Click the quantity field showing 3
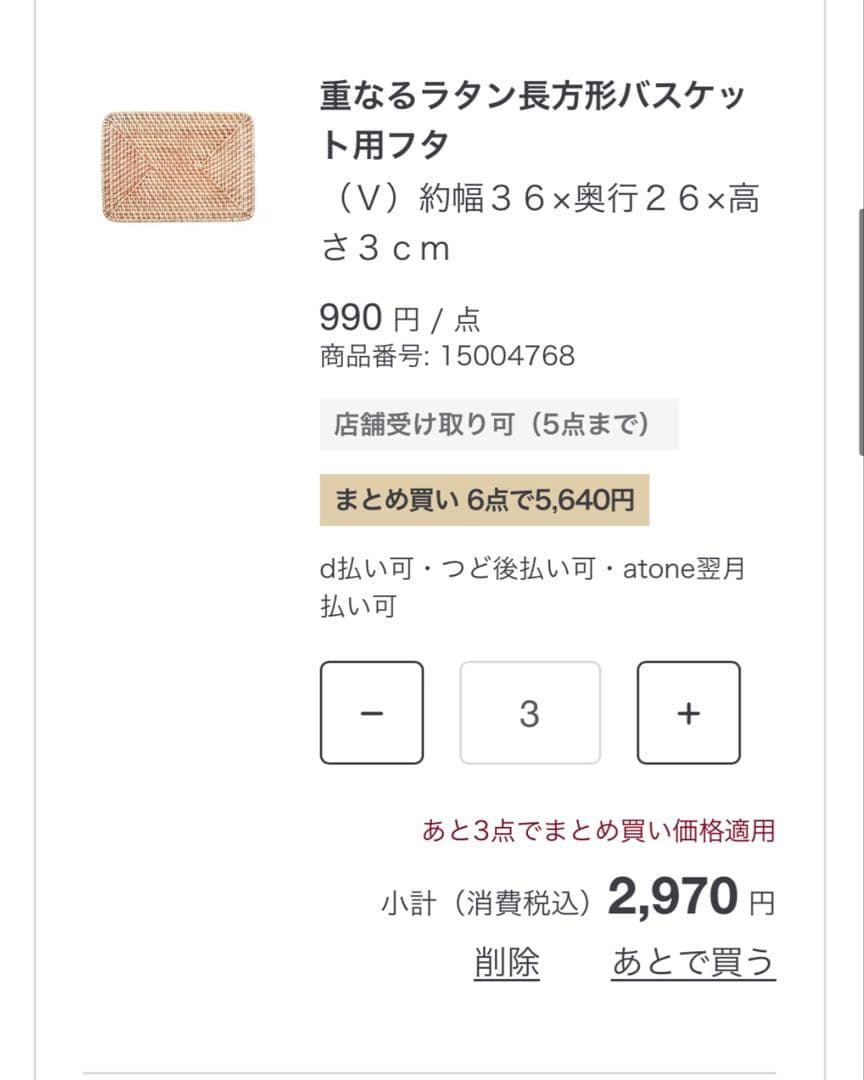 [530, 712]
